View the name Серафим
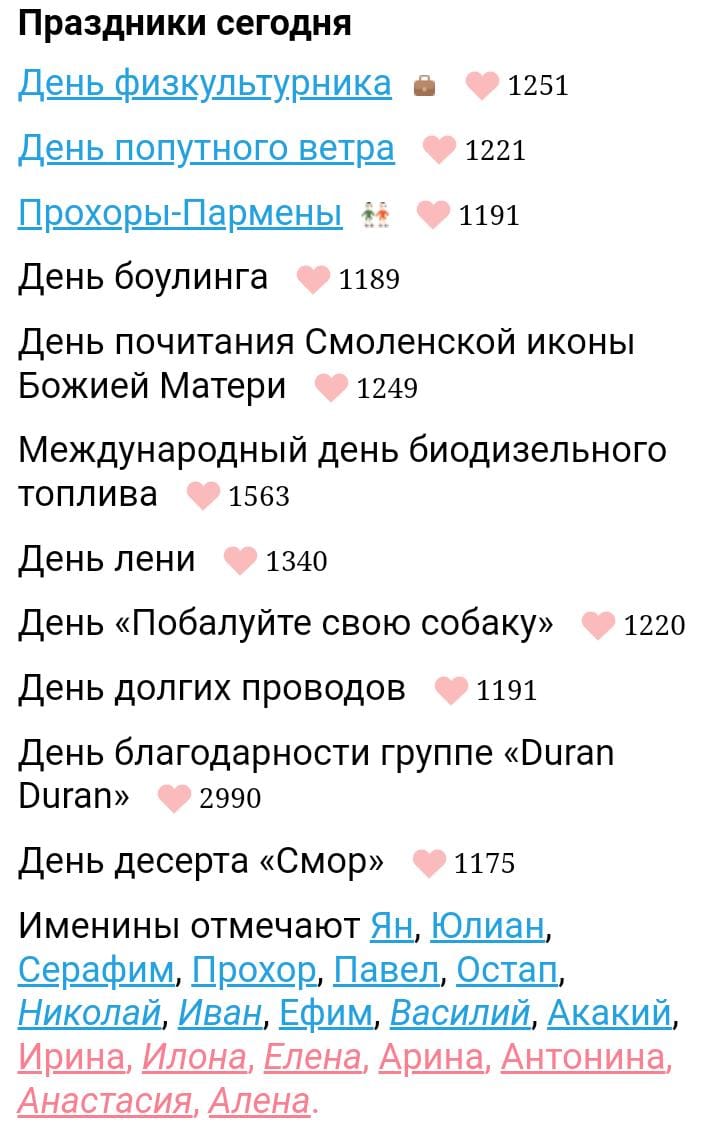 coord(97,970)
